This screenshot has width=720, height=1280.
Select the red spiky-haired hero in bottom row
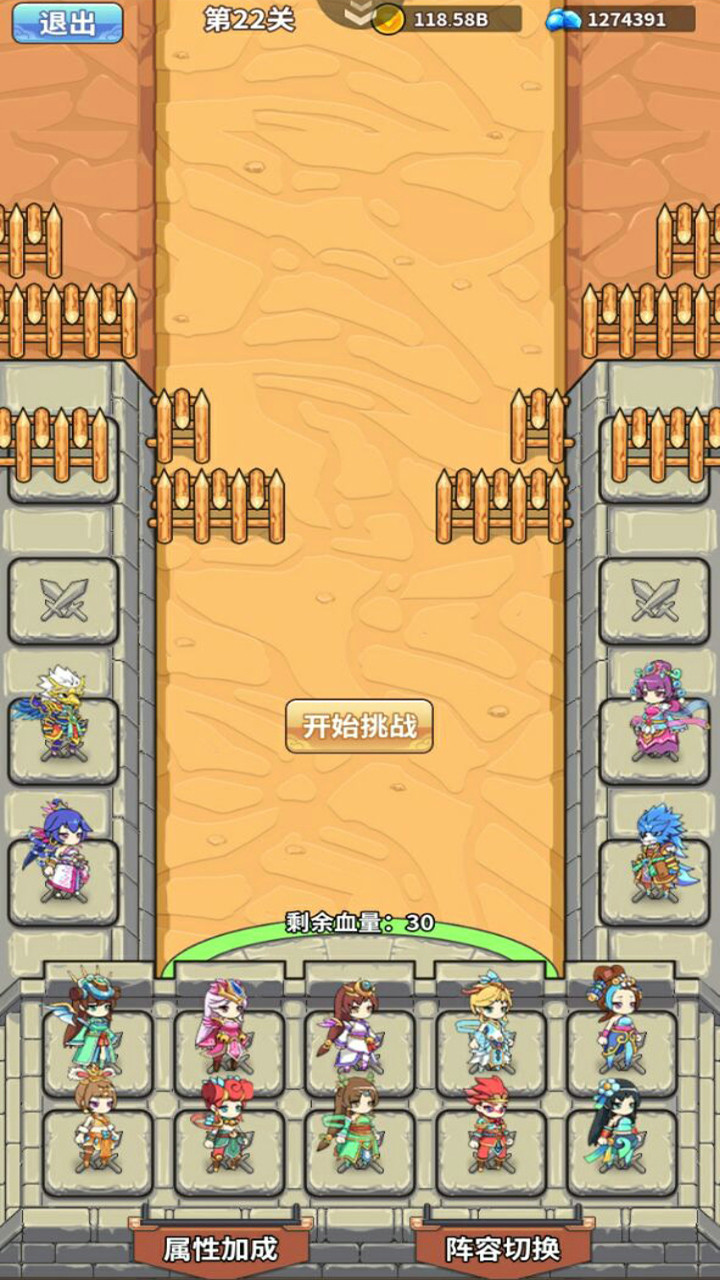[489, 1125]
